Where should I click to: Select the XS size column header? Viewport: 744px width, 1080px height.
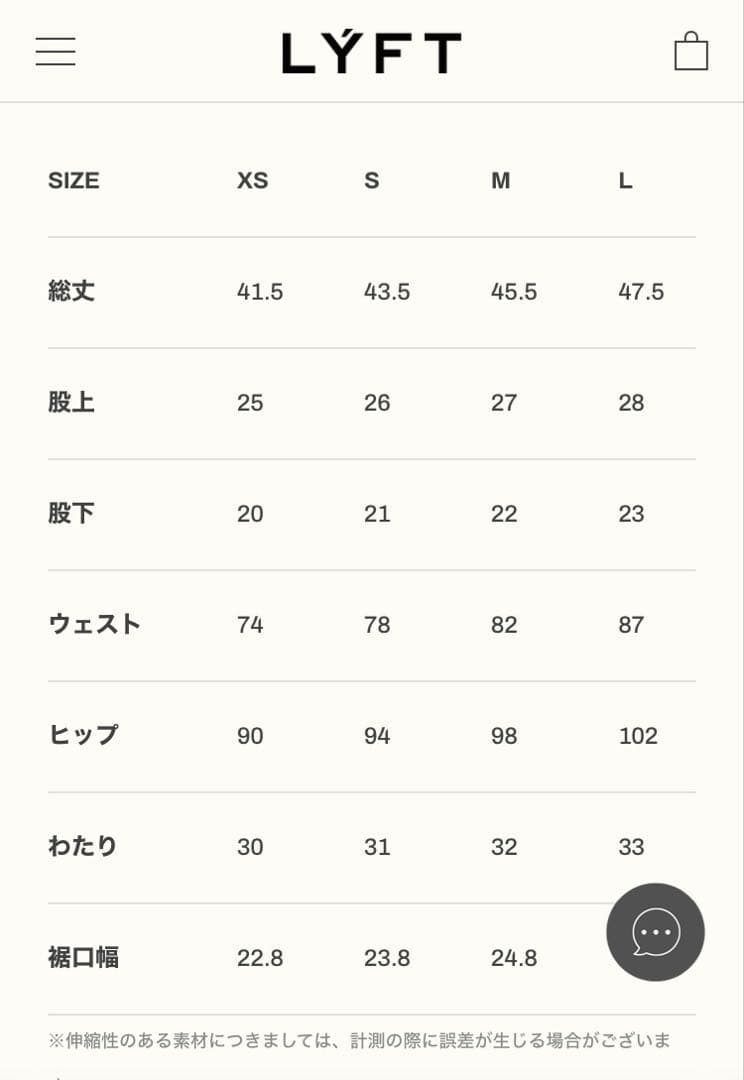[x=250, y=181]
